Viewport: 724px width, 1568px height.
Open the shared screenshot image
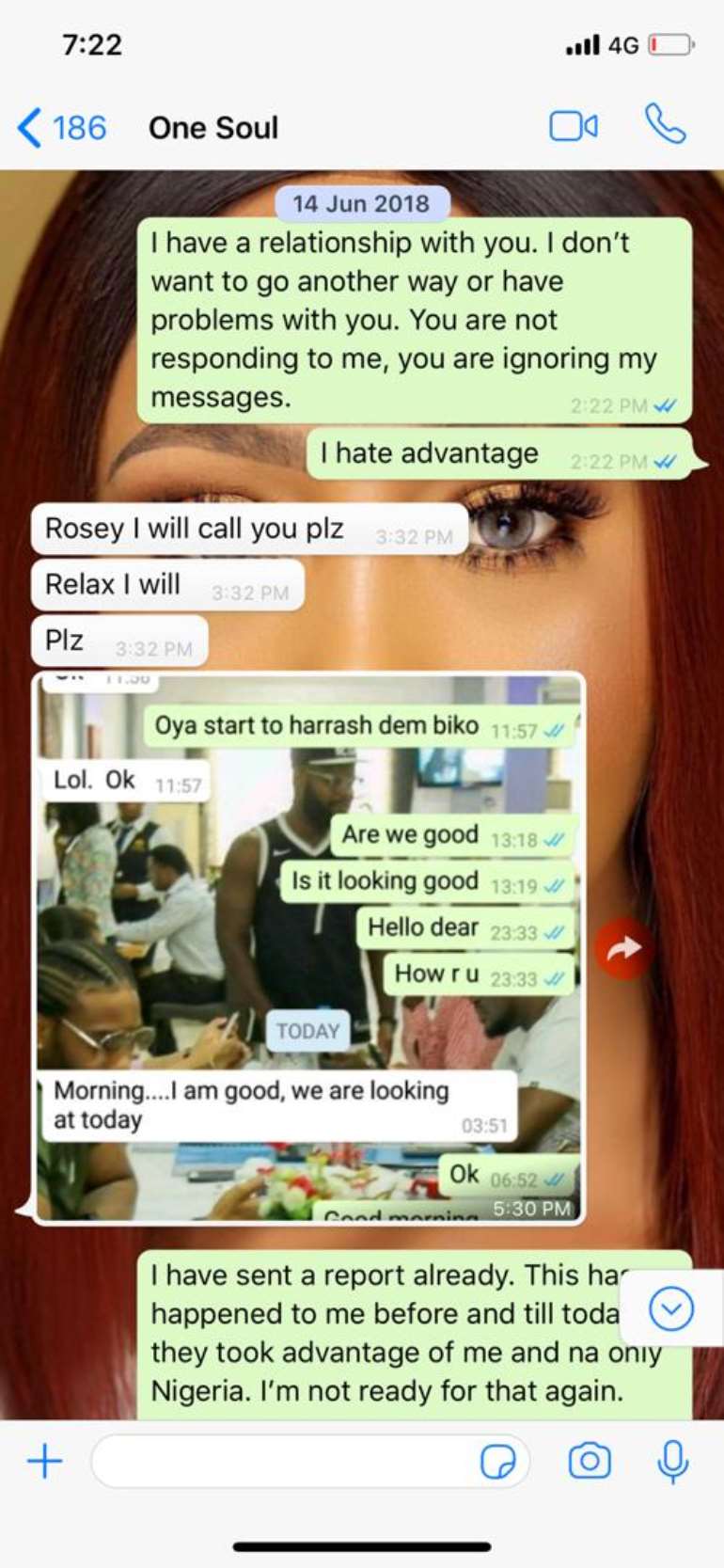(x=309, y=948)
